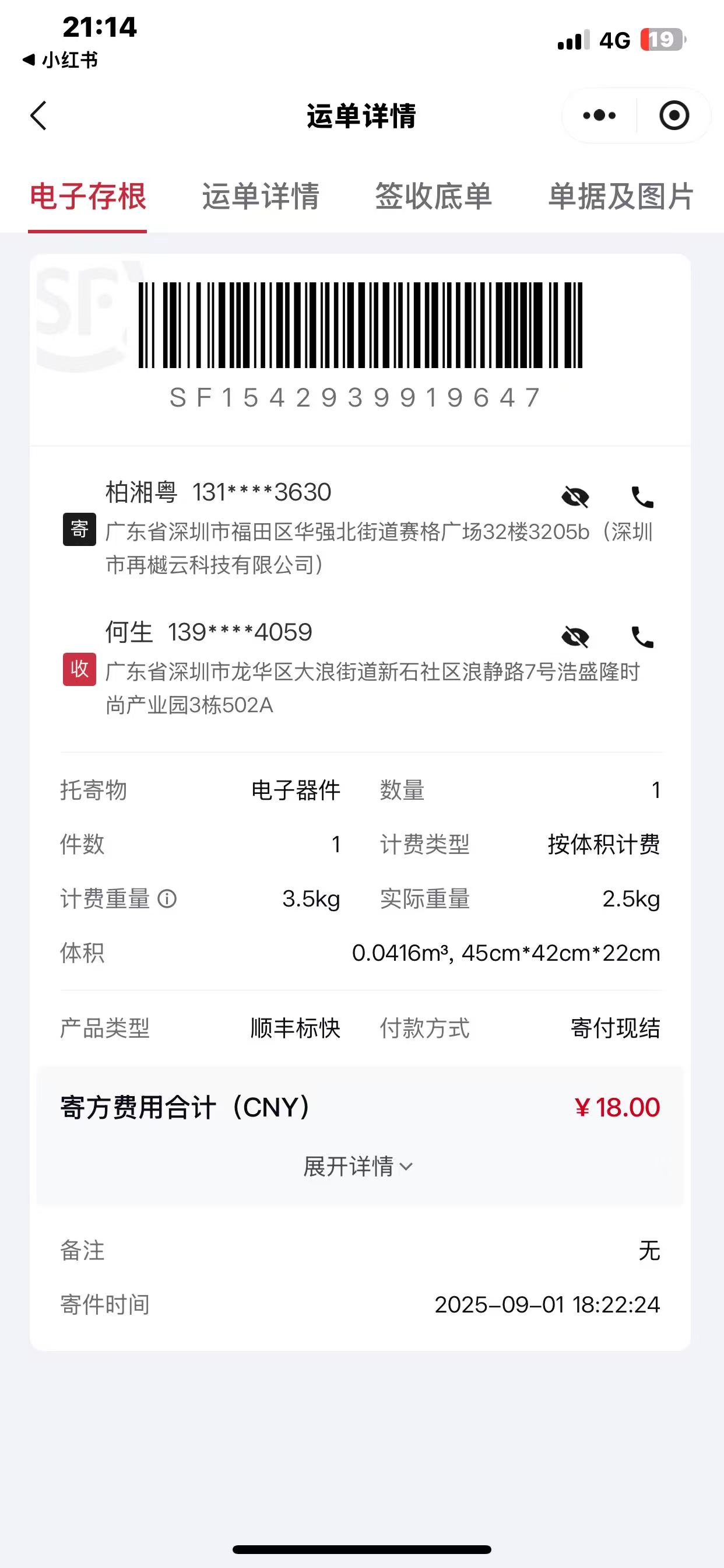
Task: Open the 签收底单 tab
Action: pos(433,197)
